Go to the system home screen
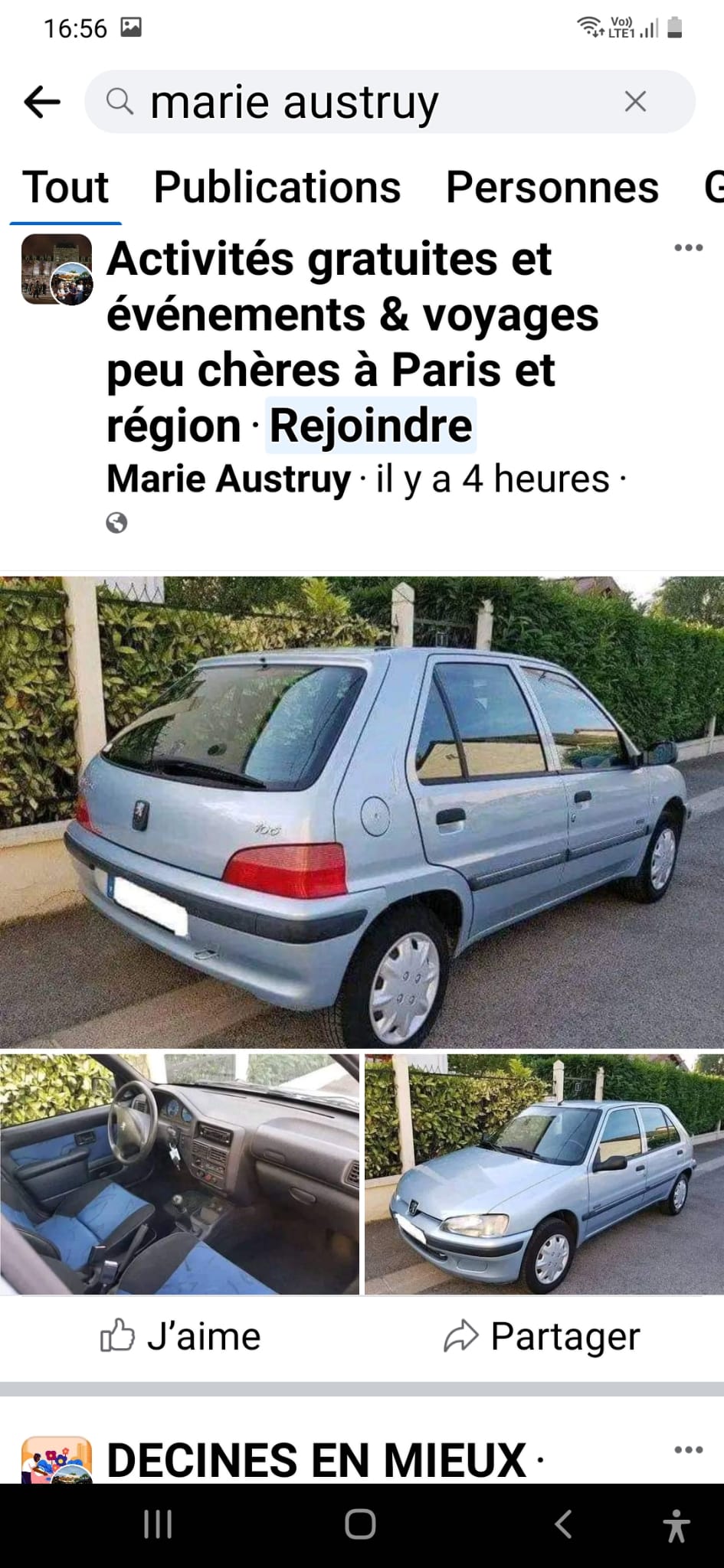724x1568 pixels. (x=360, y=1524)
